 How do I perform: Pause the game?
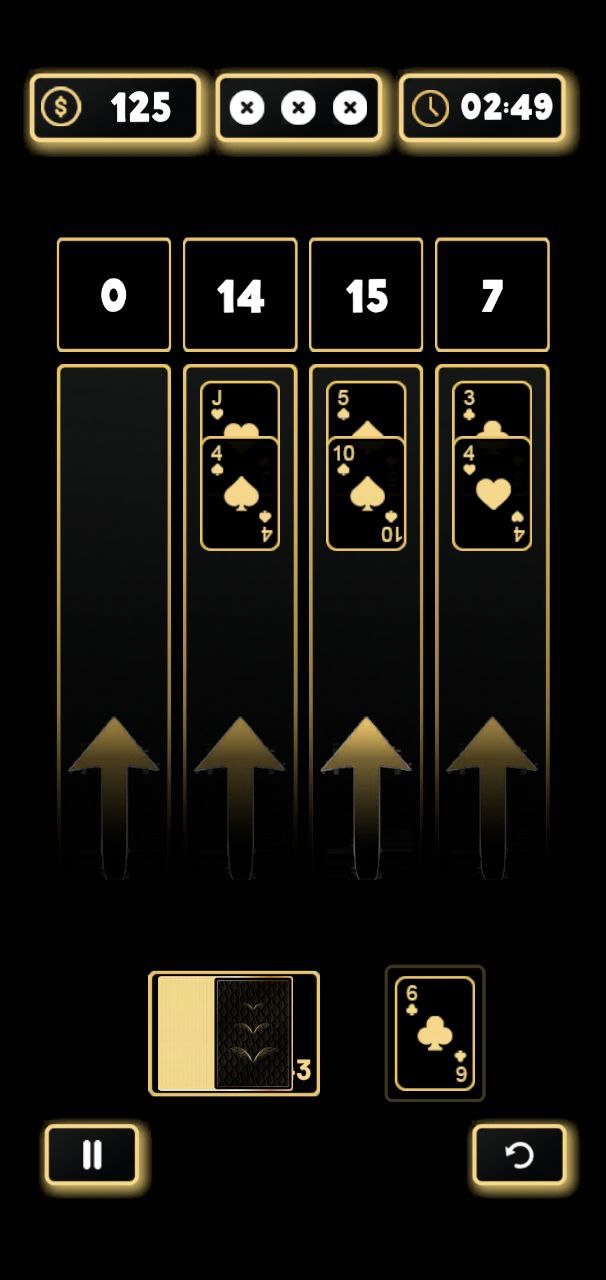(x=91, y=1155)
